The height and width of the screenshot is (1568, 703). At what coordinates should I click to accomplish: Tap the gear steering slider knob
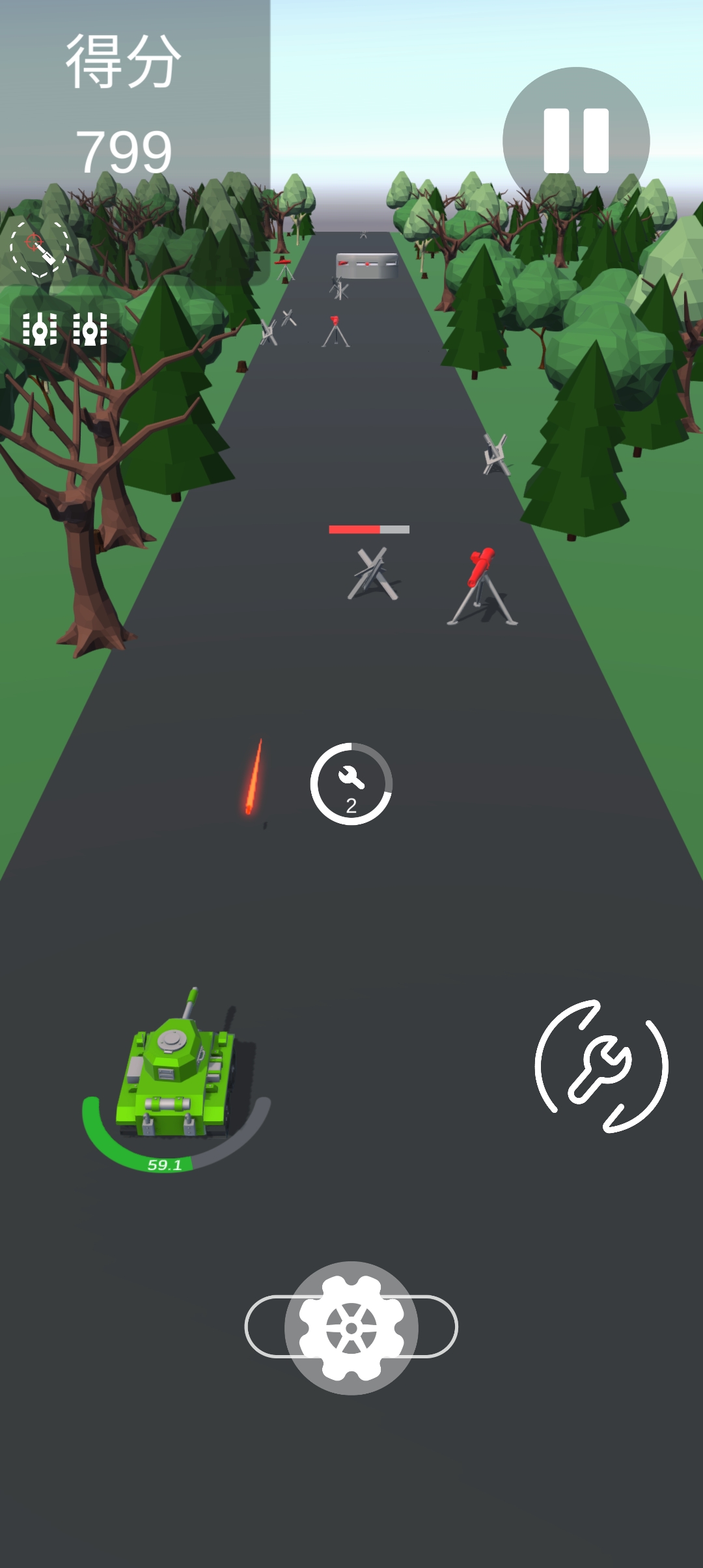tap(351, 1327)
